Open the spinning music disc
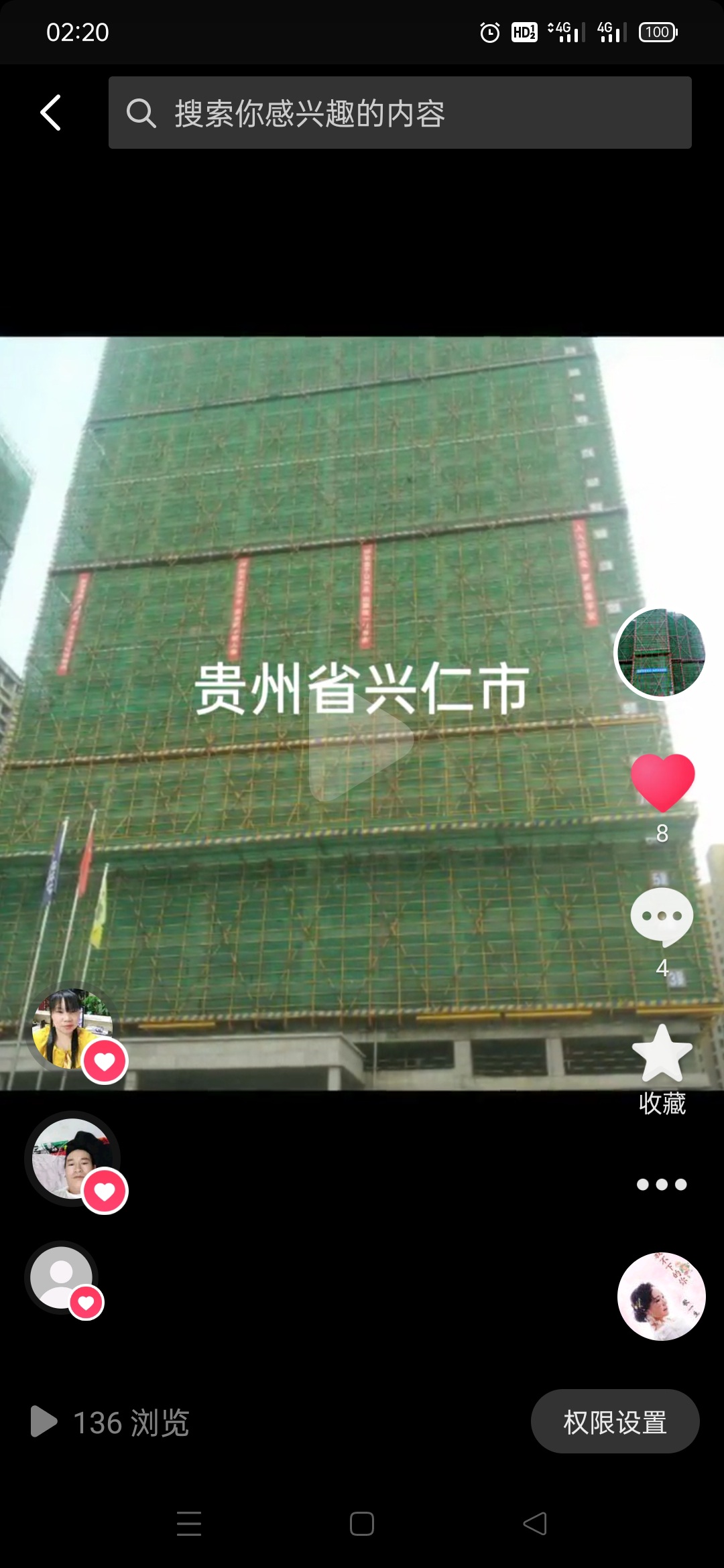Viewport: 724px width, 1568px height. (661, 1296)
